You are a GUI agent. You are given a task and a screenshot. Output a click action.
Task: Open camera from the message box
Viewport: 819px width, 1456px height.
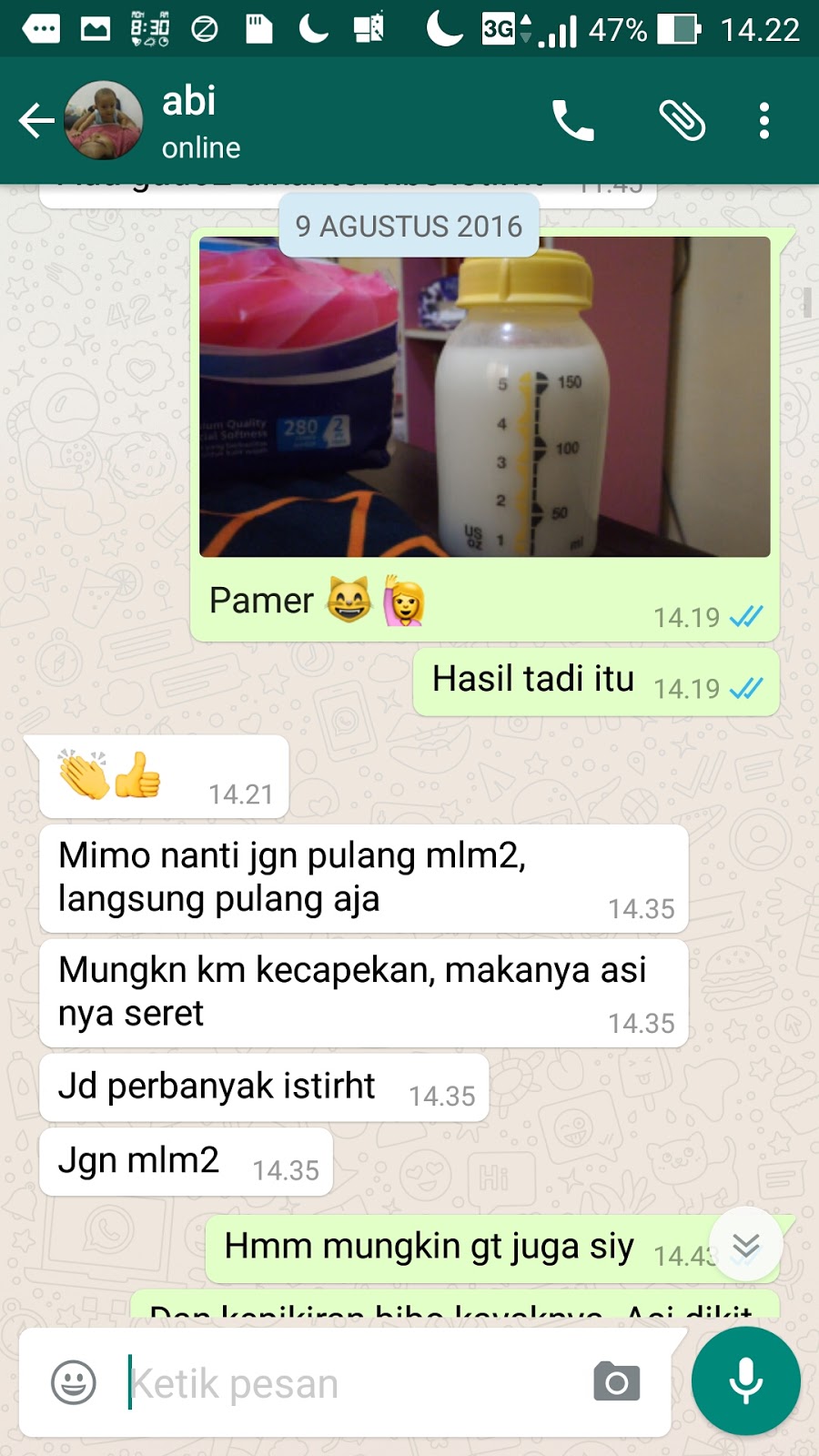[616, 1383]
